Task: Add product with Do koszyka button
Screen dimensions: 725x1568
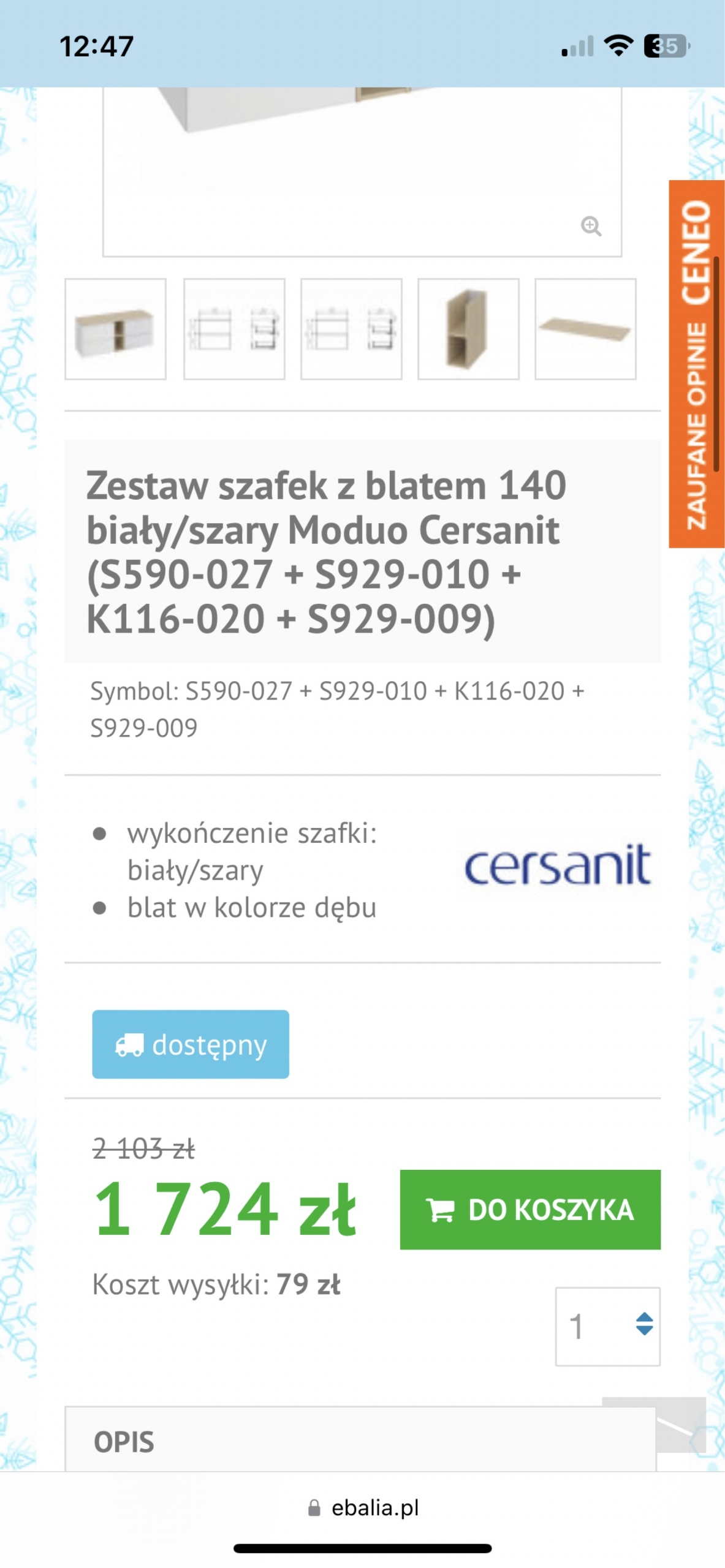Action: click(530, 1210)
